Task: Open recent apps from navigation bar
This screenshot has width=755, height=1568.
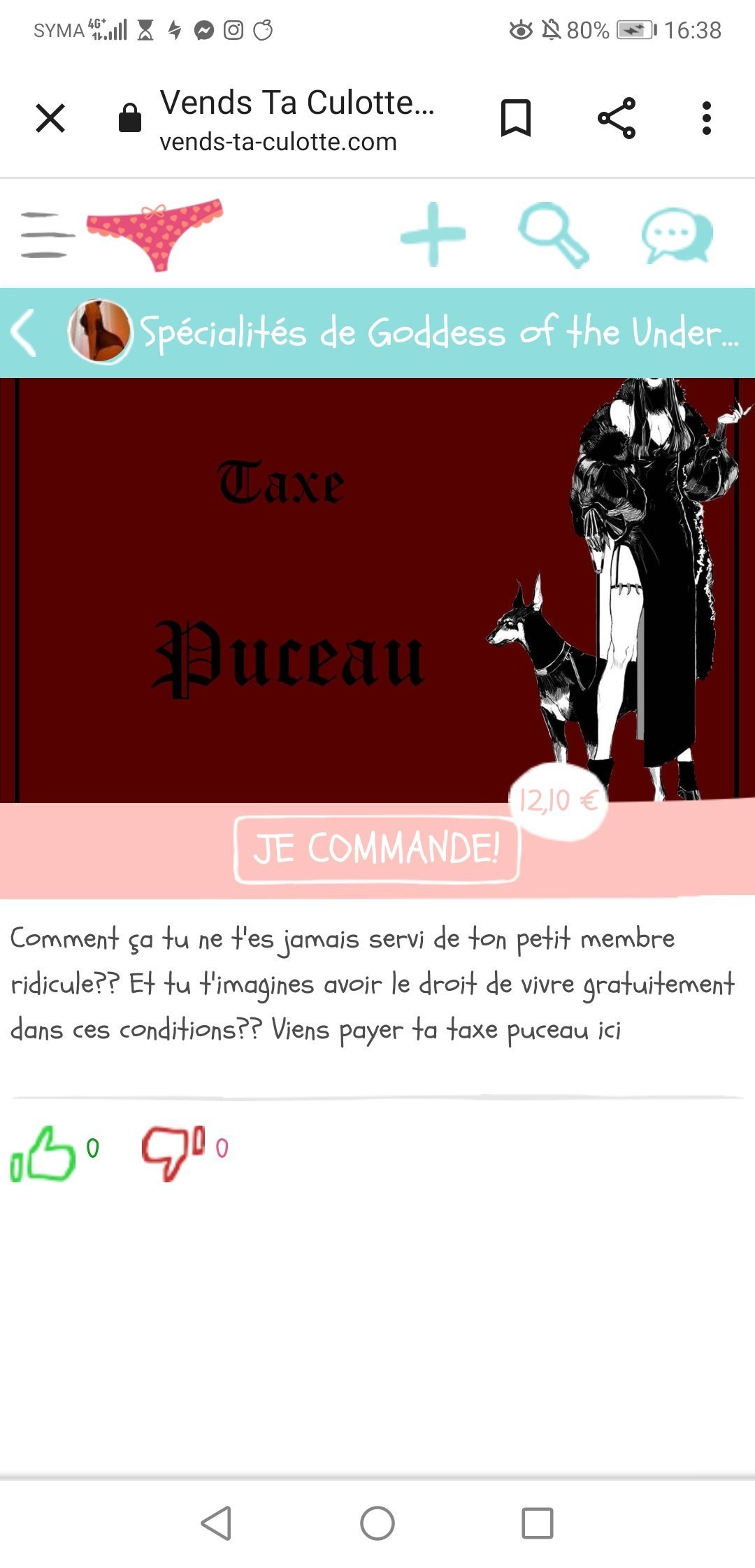Action: [538, 1523]
